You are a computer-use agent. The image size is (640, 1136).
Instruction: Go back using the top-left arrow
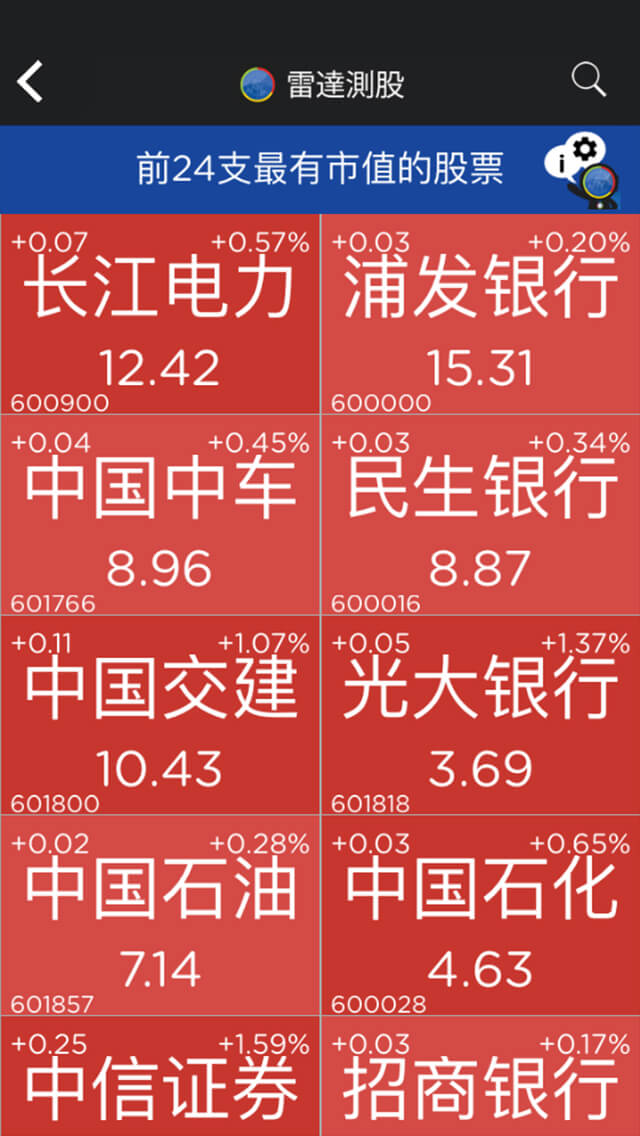[30, 81]
